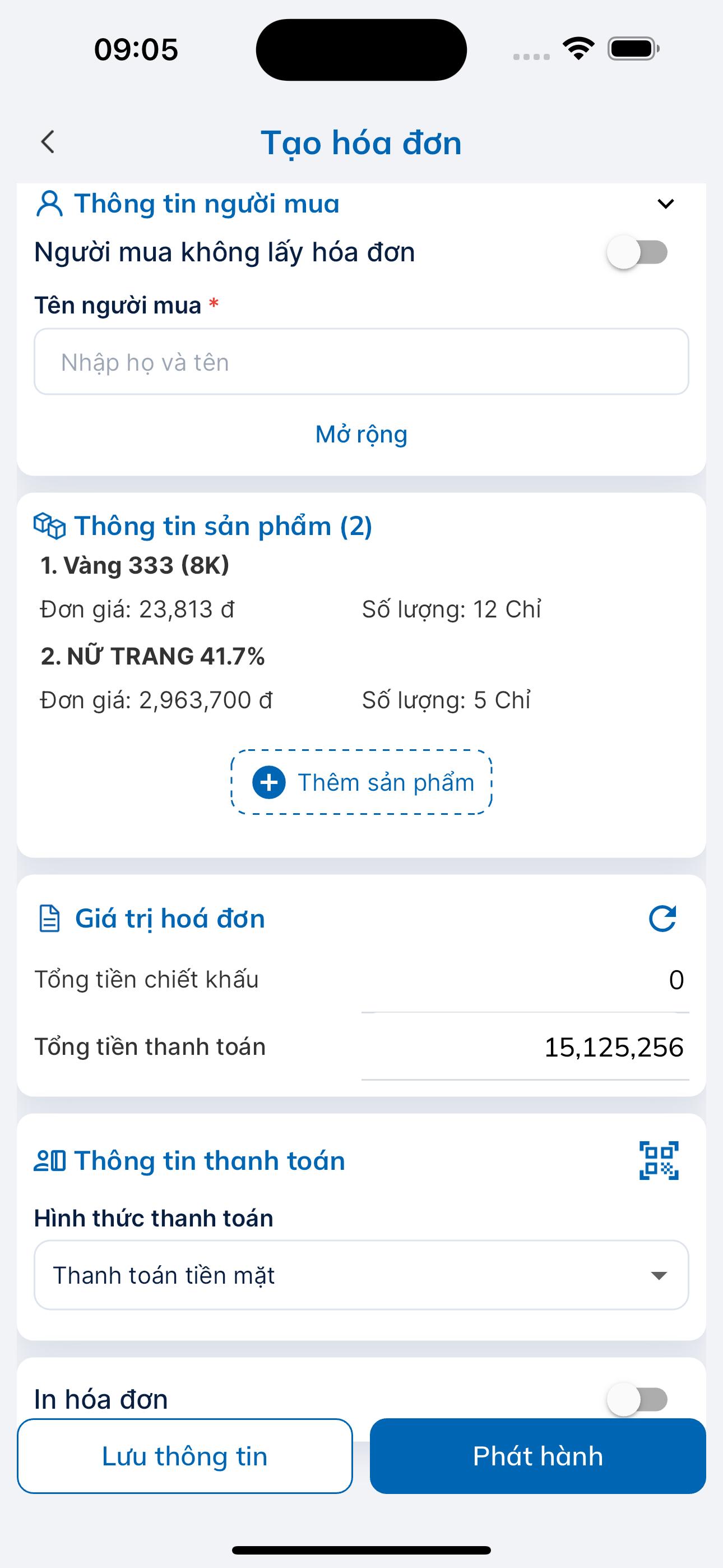
Task: Toggle Người mua không lấy hóa đơn switch
Action: 637,252
